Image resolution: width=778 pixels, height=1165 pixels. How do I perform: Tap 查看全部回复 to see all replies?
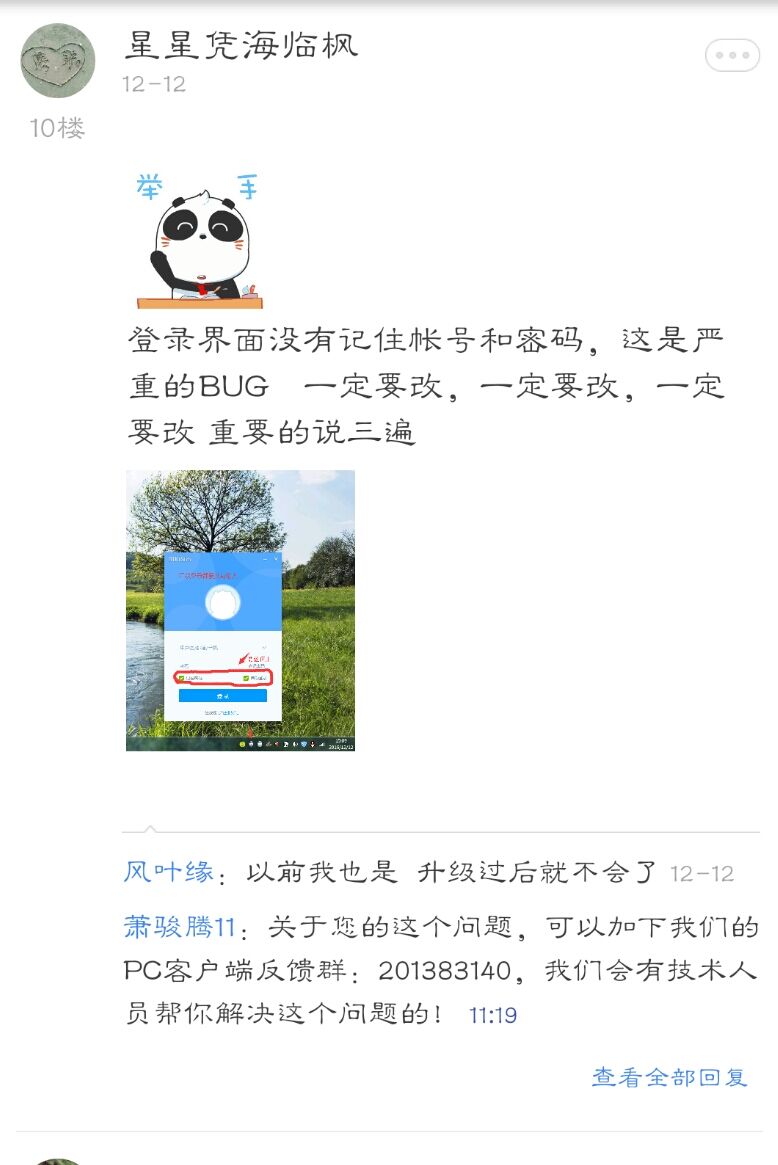click(669, 1077)
